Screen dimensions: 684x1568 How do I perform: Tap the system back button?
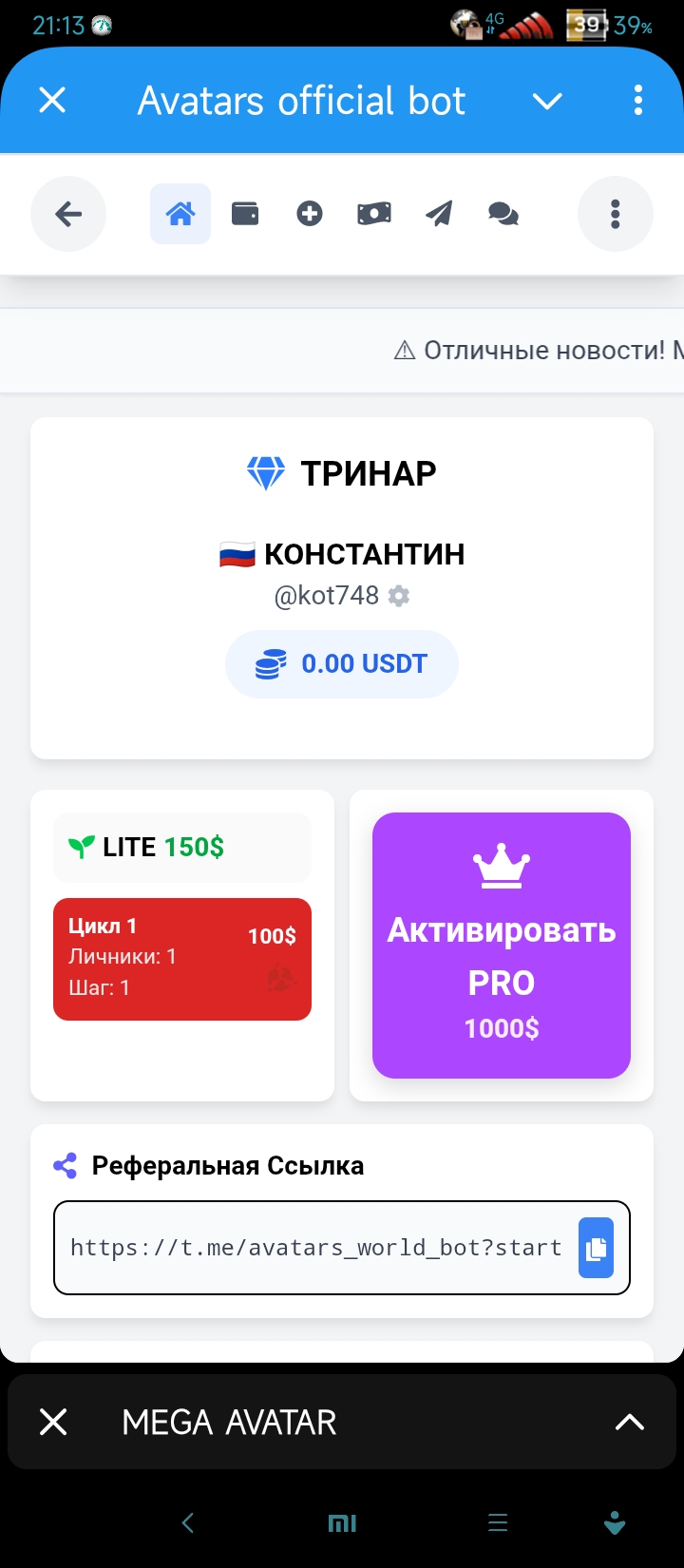click(x=188, y=1523)
